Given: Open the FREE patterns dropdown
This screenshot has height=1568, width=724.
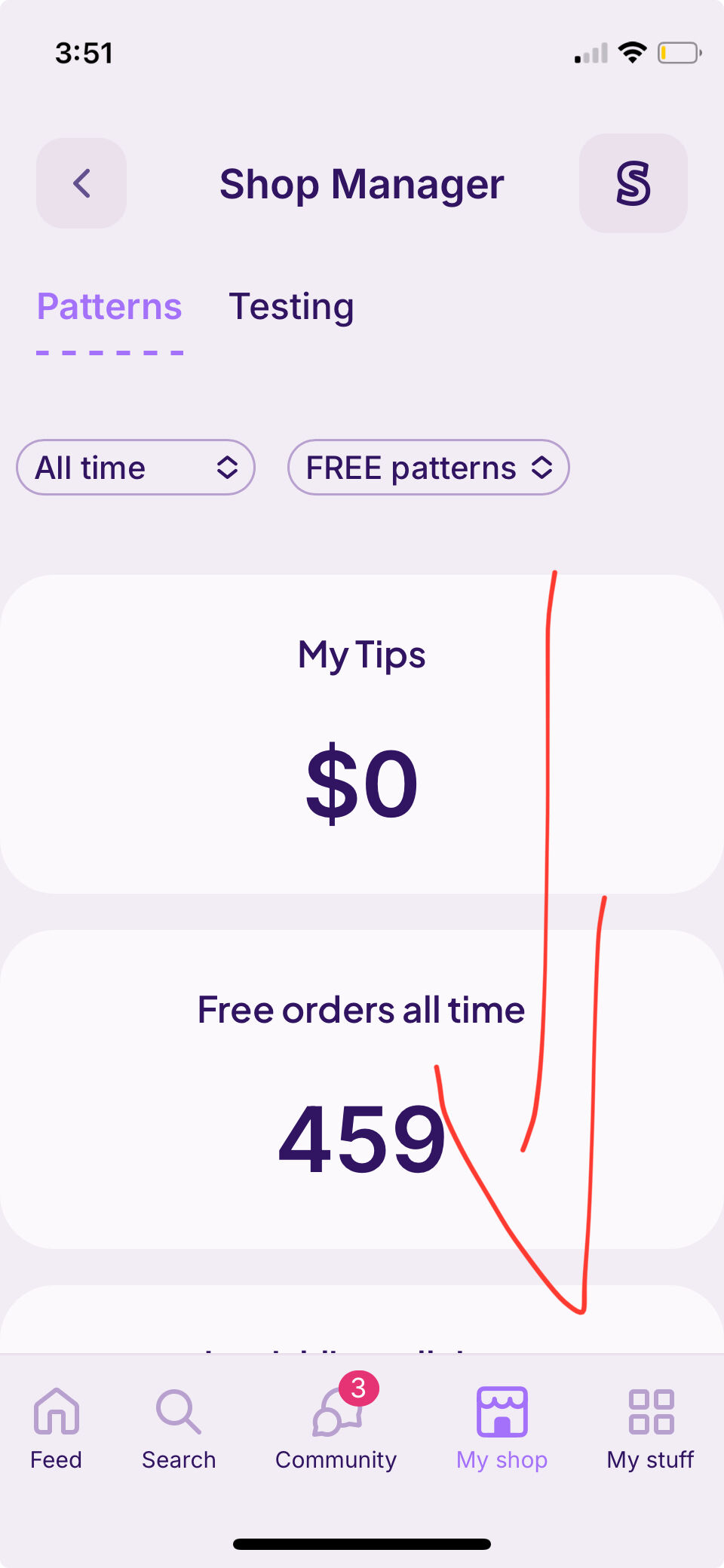Looking at the screenshot, I should coord(428,468).
